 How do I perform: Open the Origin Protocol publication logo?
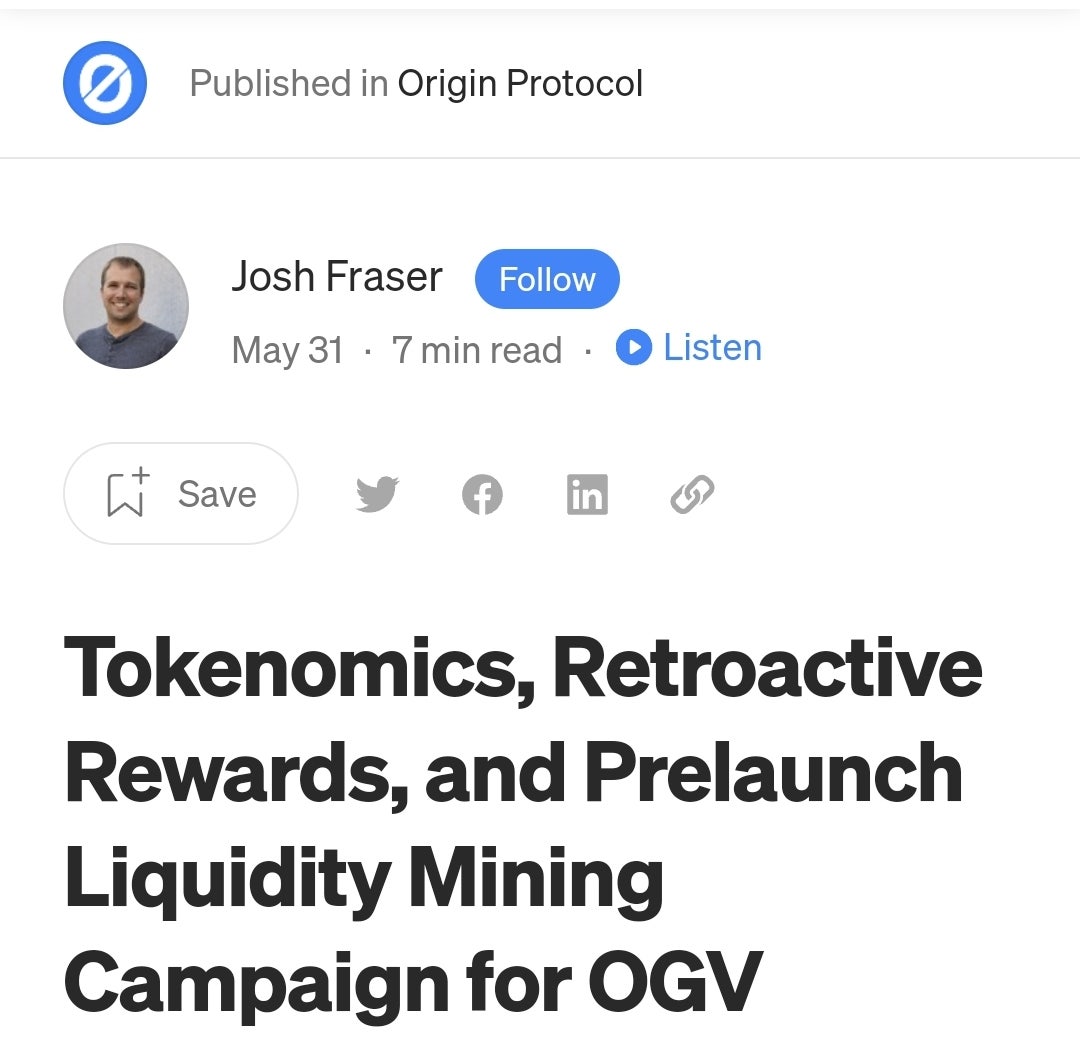(105, 83)
